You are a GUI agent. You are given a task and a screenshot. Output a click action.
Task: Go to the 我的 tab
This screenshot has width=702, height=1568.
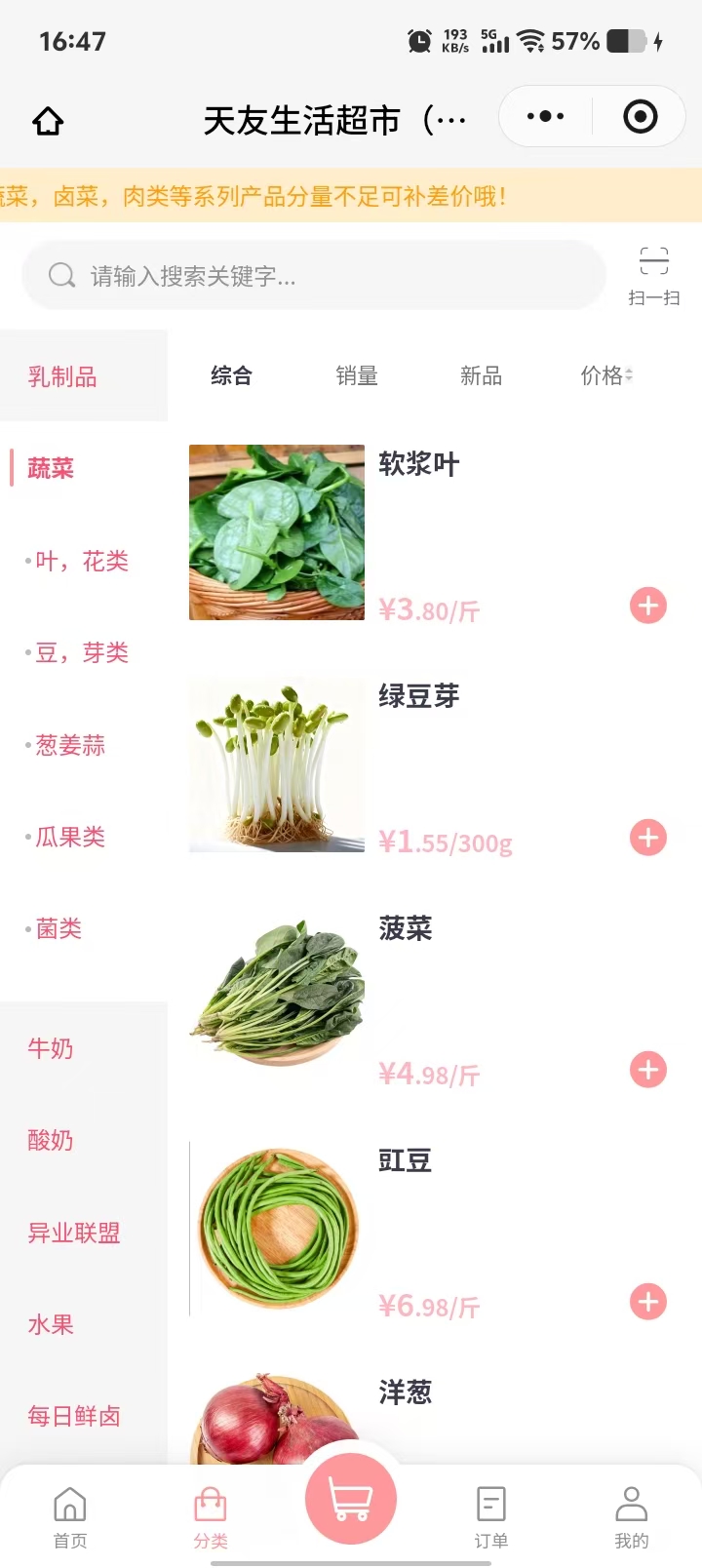pos(631,1516)
